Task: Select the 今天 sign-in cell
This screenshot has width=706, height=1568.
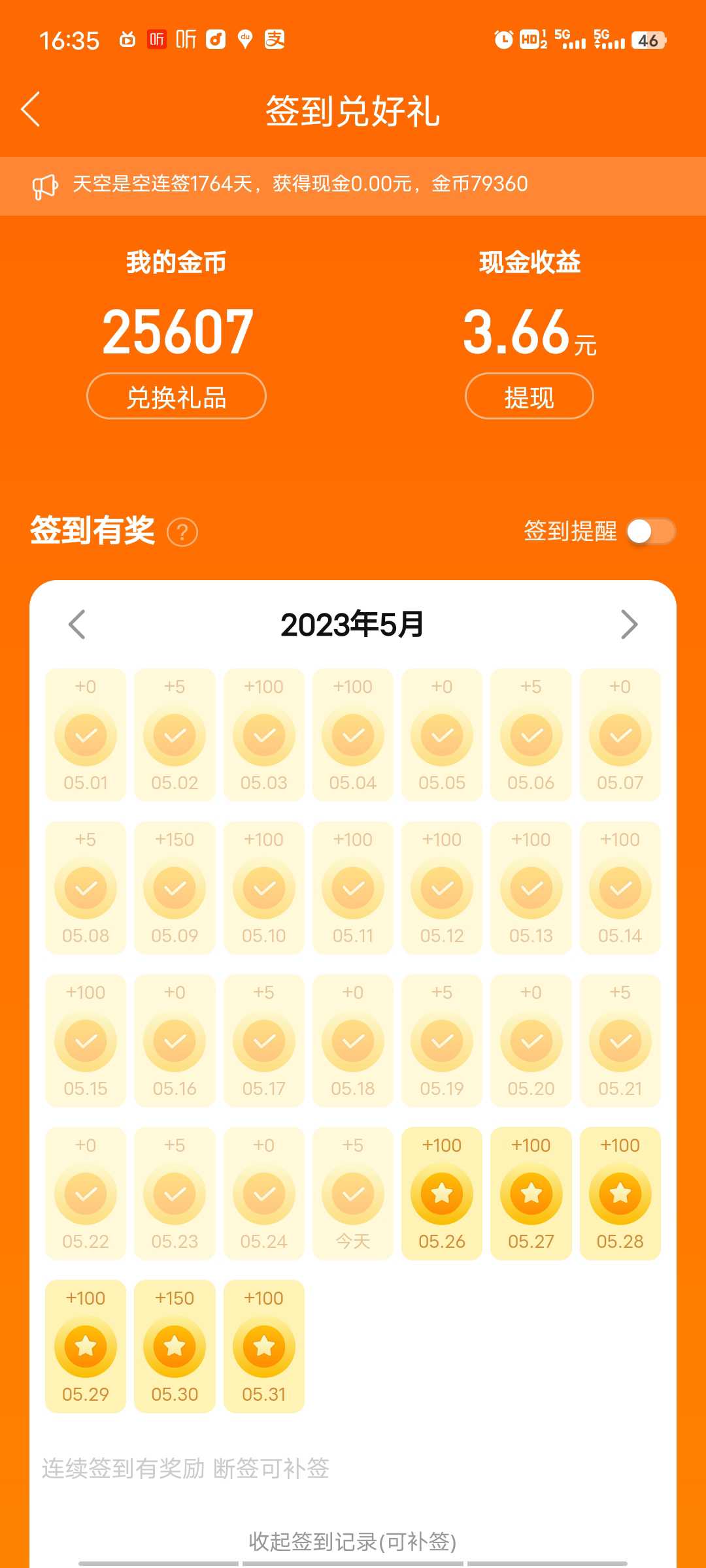Action: tap(353, 1194)
